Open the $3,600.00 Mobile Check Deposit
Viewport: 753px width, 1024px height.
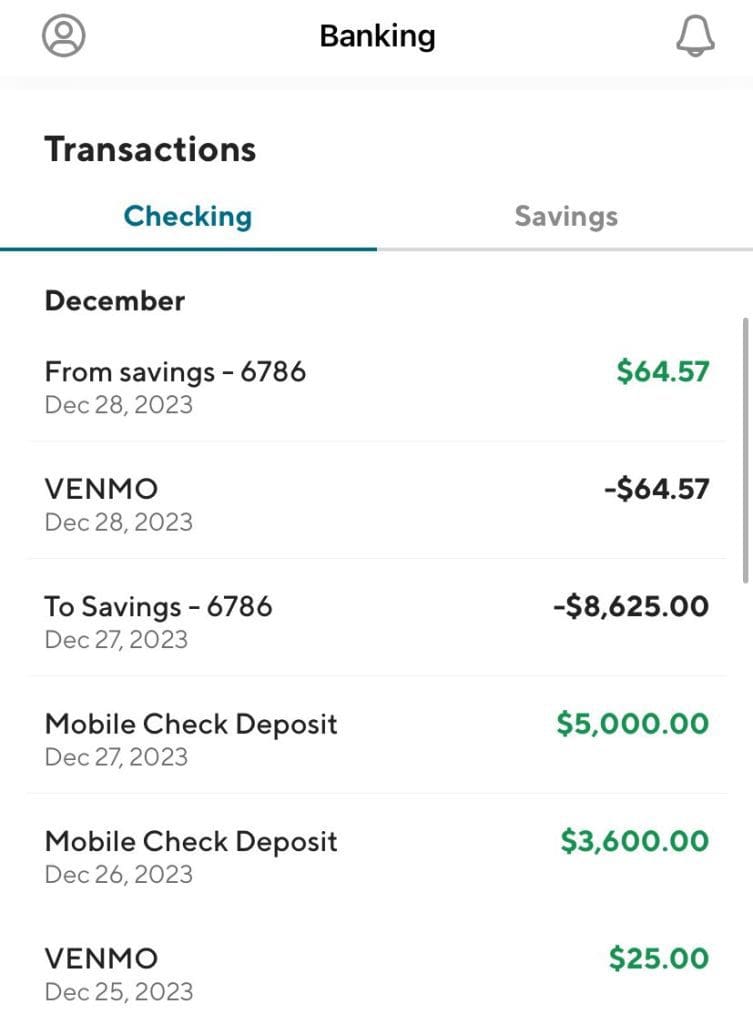(376, 855)
